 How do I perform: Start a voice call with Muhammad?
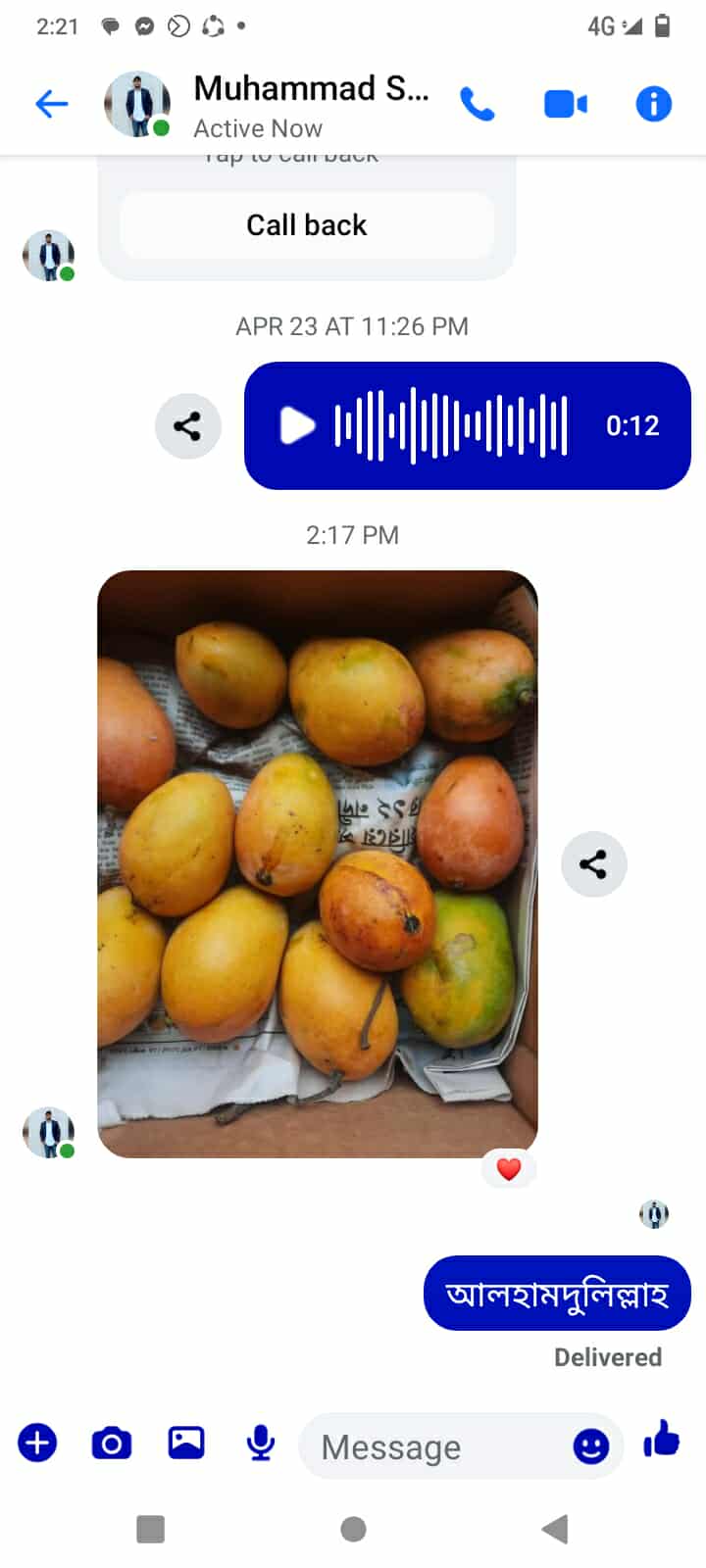(x=478, y=104)
